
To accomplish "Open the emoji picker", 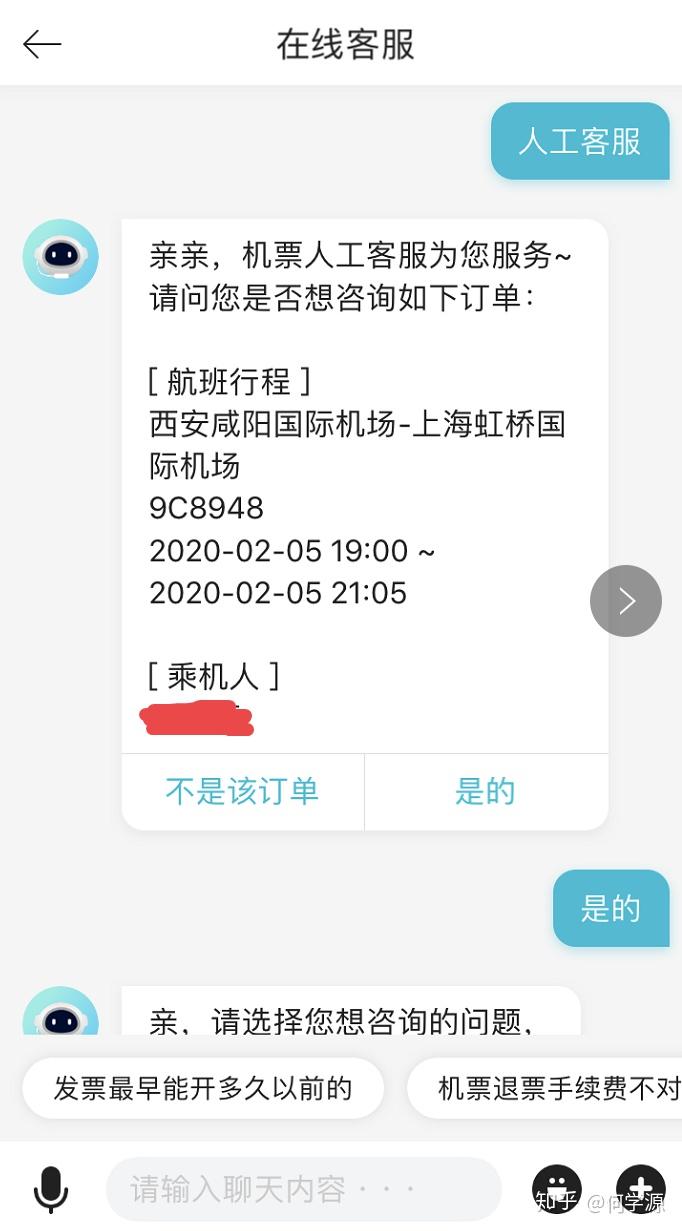I will tap(557, 1188).
